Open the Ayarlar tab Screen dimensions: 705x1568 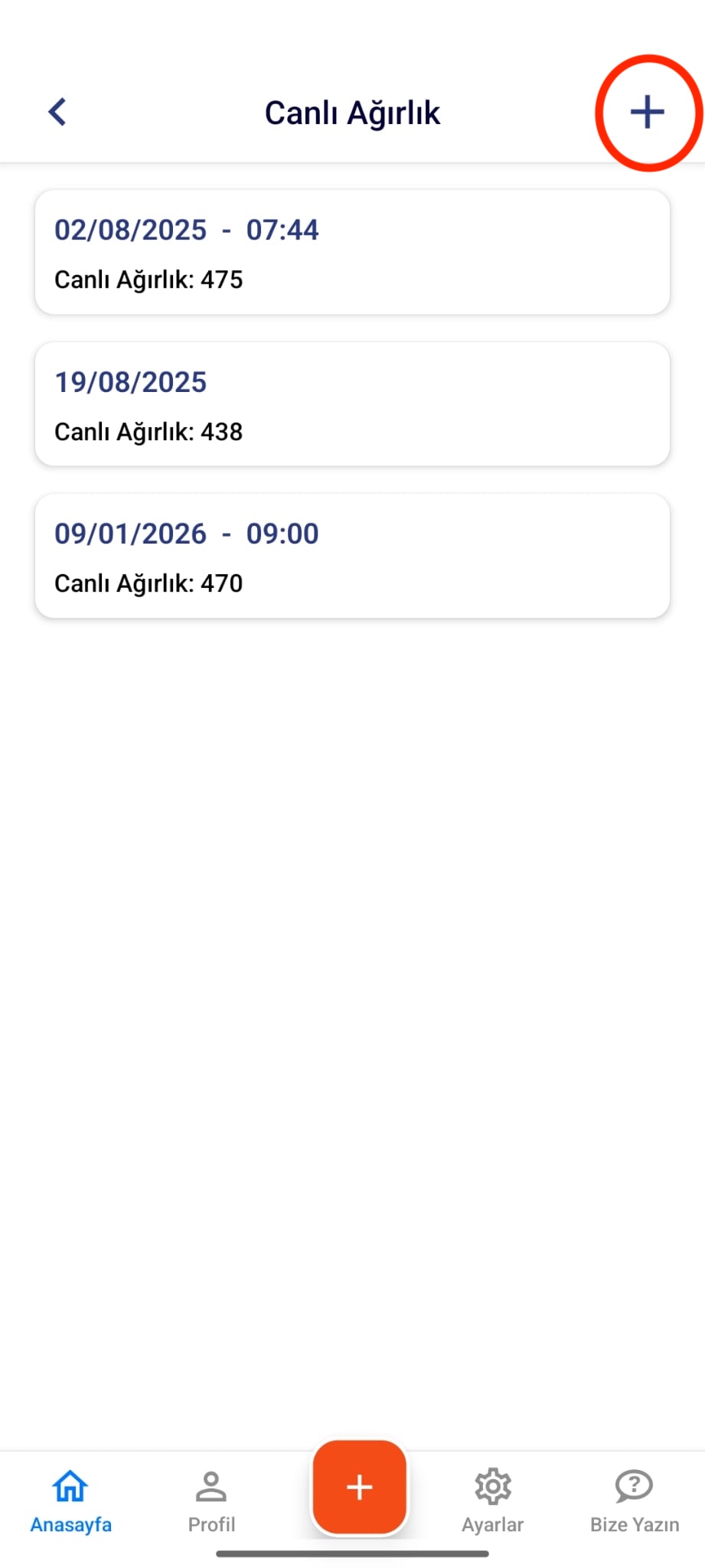pyautogui.click(x=492, y=1501)
